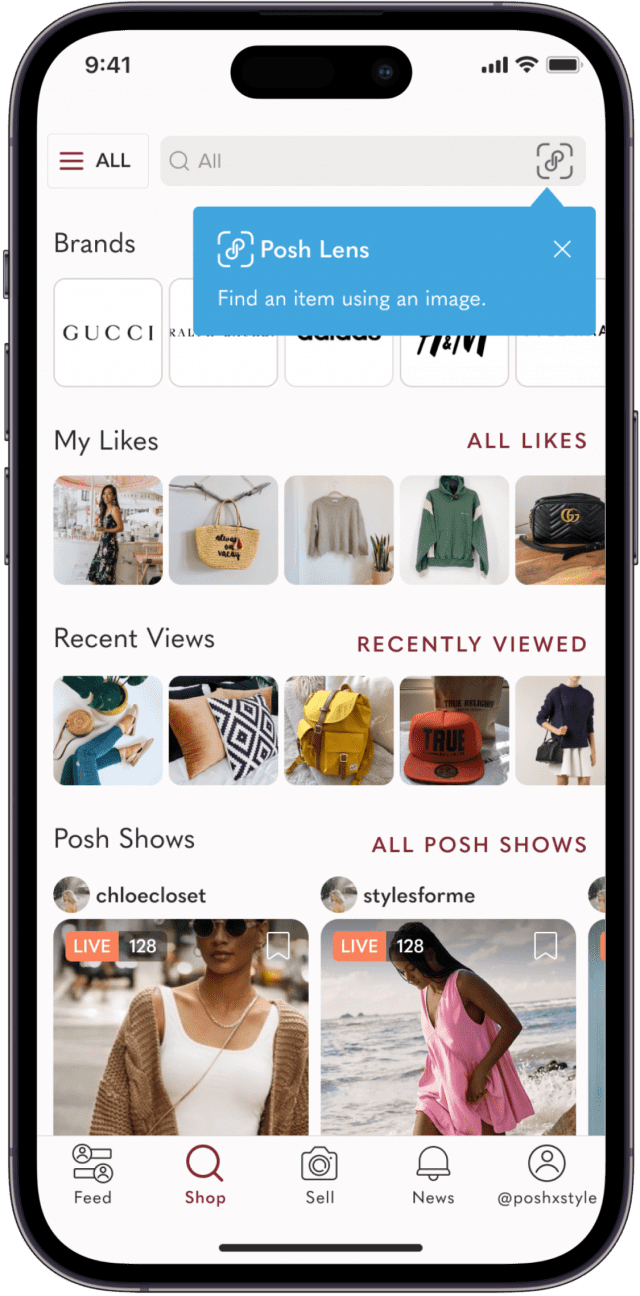Bookmark the stylesforme live show
The image size is (640, 1296).
(545, 946)
